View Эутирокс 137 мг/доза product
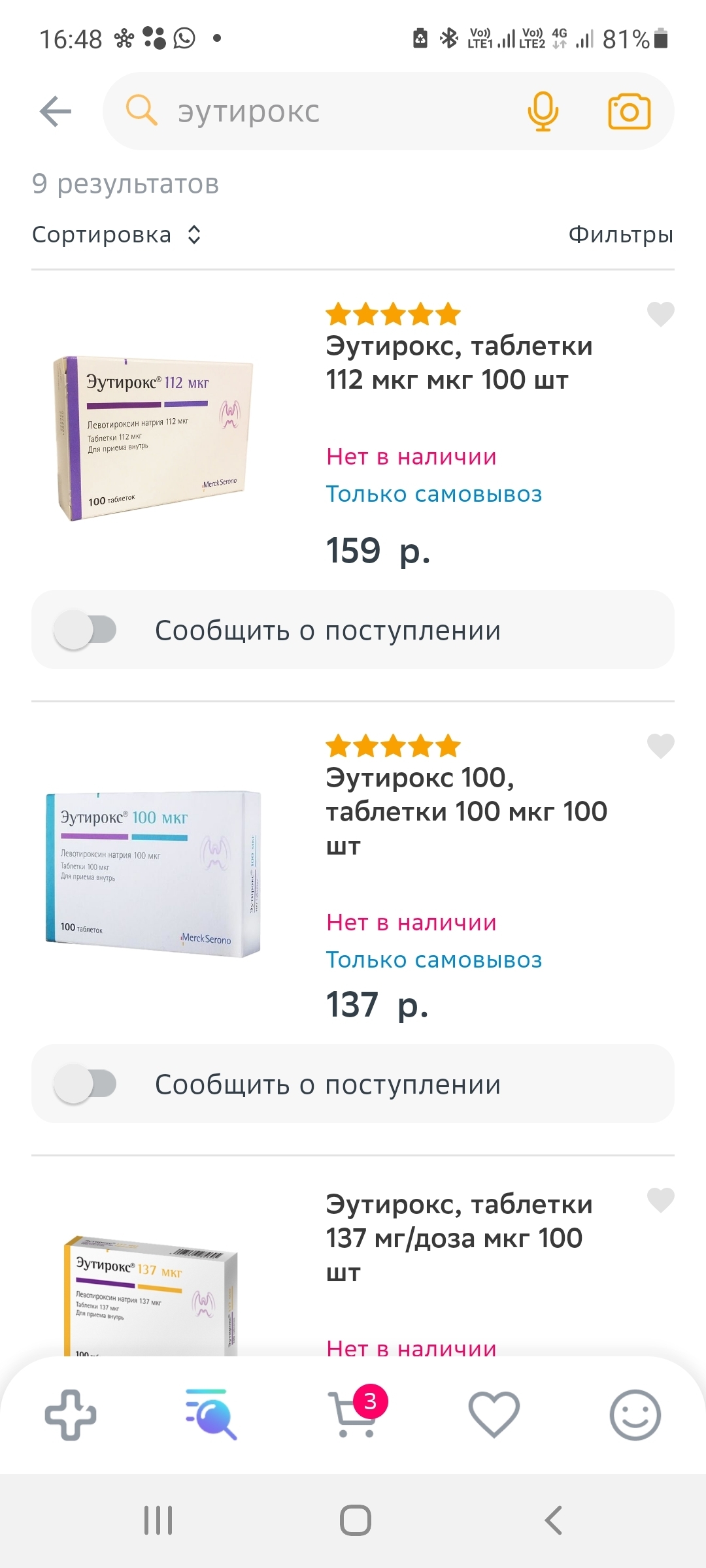 click(458, 1237)
